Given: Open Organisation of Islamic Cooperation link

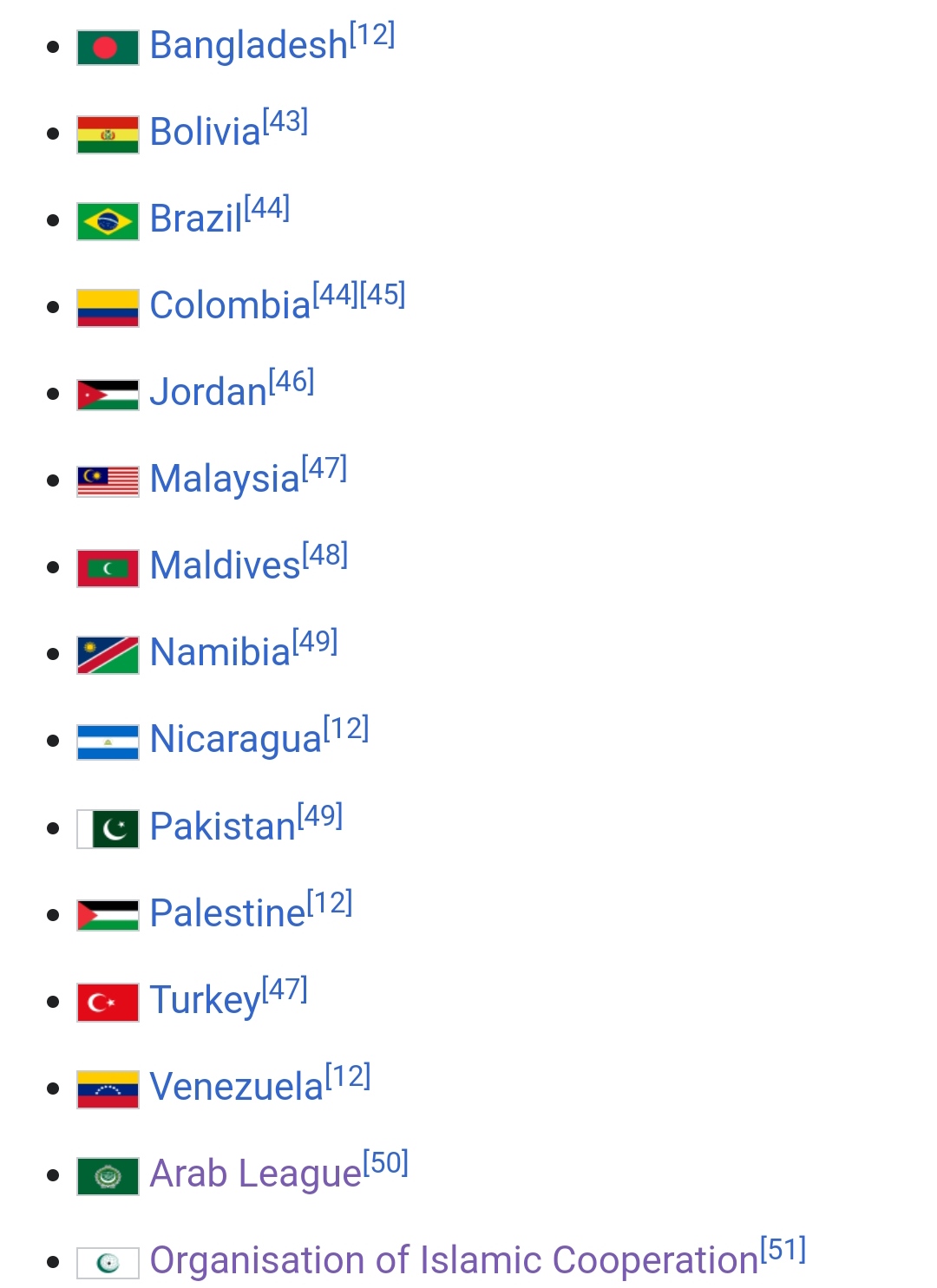Looking at the screenshot, I should (454, 1260).
